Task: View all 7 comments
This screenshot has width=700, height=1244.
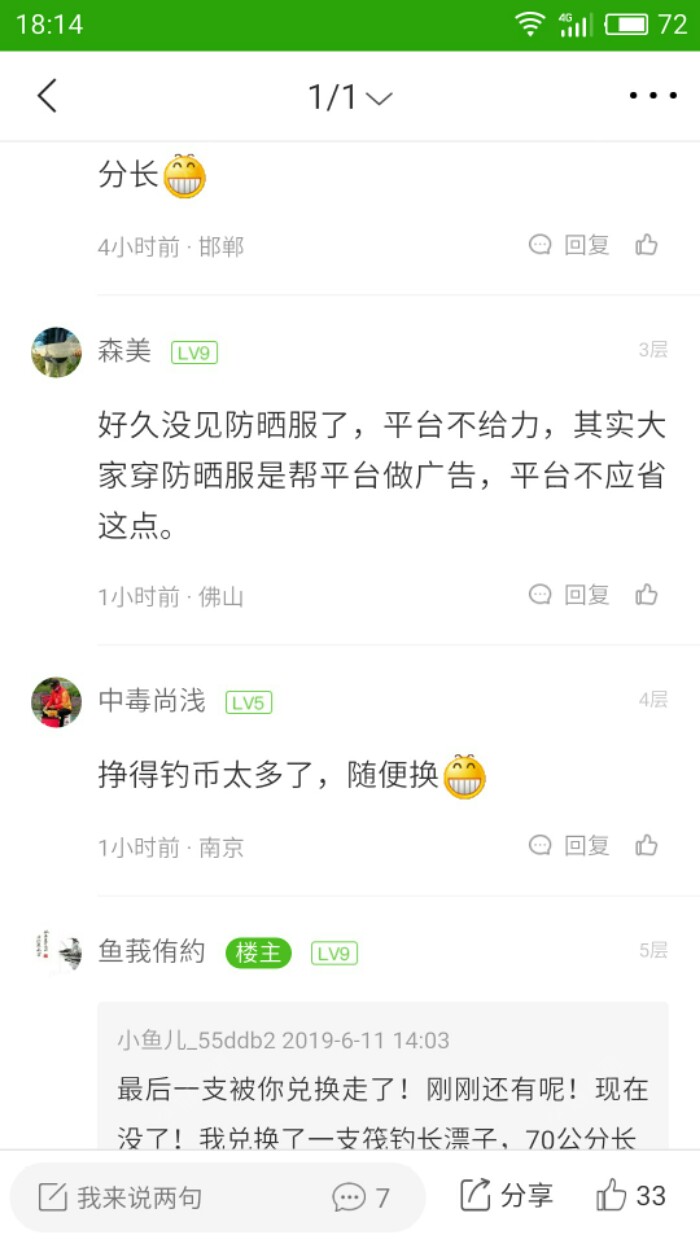Action: [362, 1197]
